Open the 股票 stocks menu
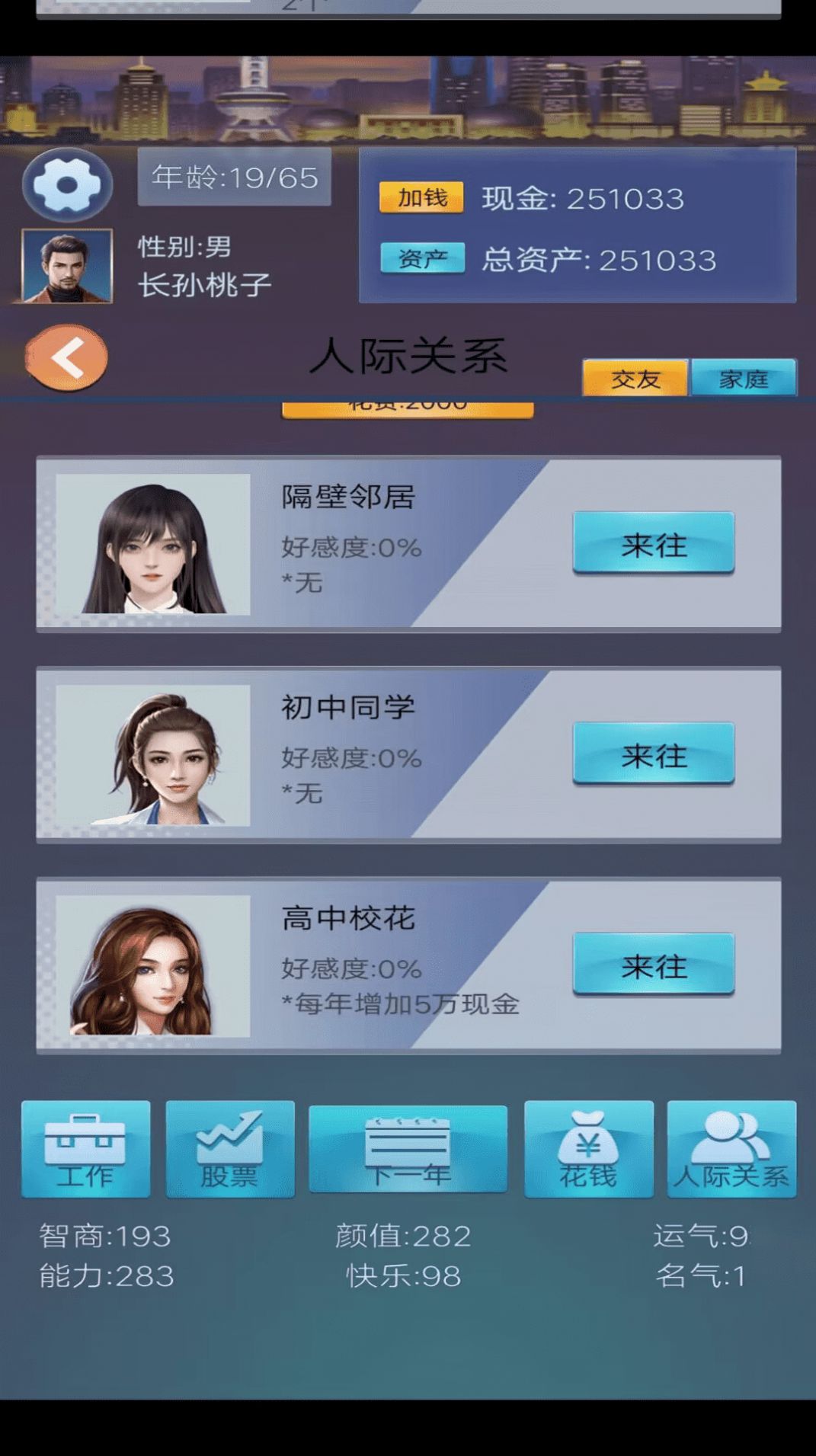 [x=230, y=1149]
